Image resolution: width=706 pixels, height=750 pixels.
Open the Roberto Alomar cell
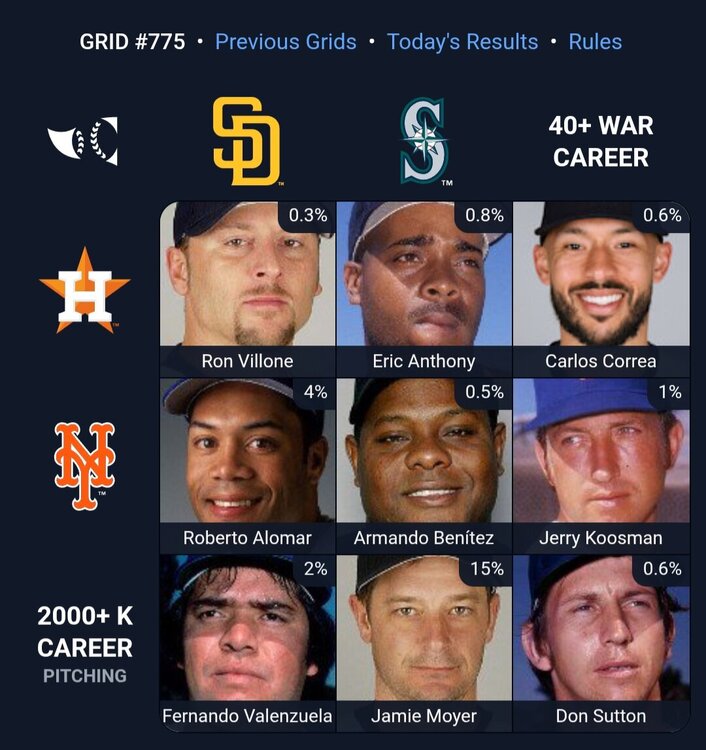247,465
